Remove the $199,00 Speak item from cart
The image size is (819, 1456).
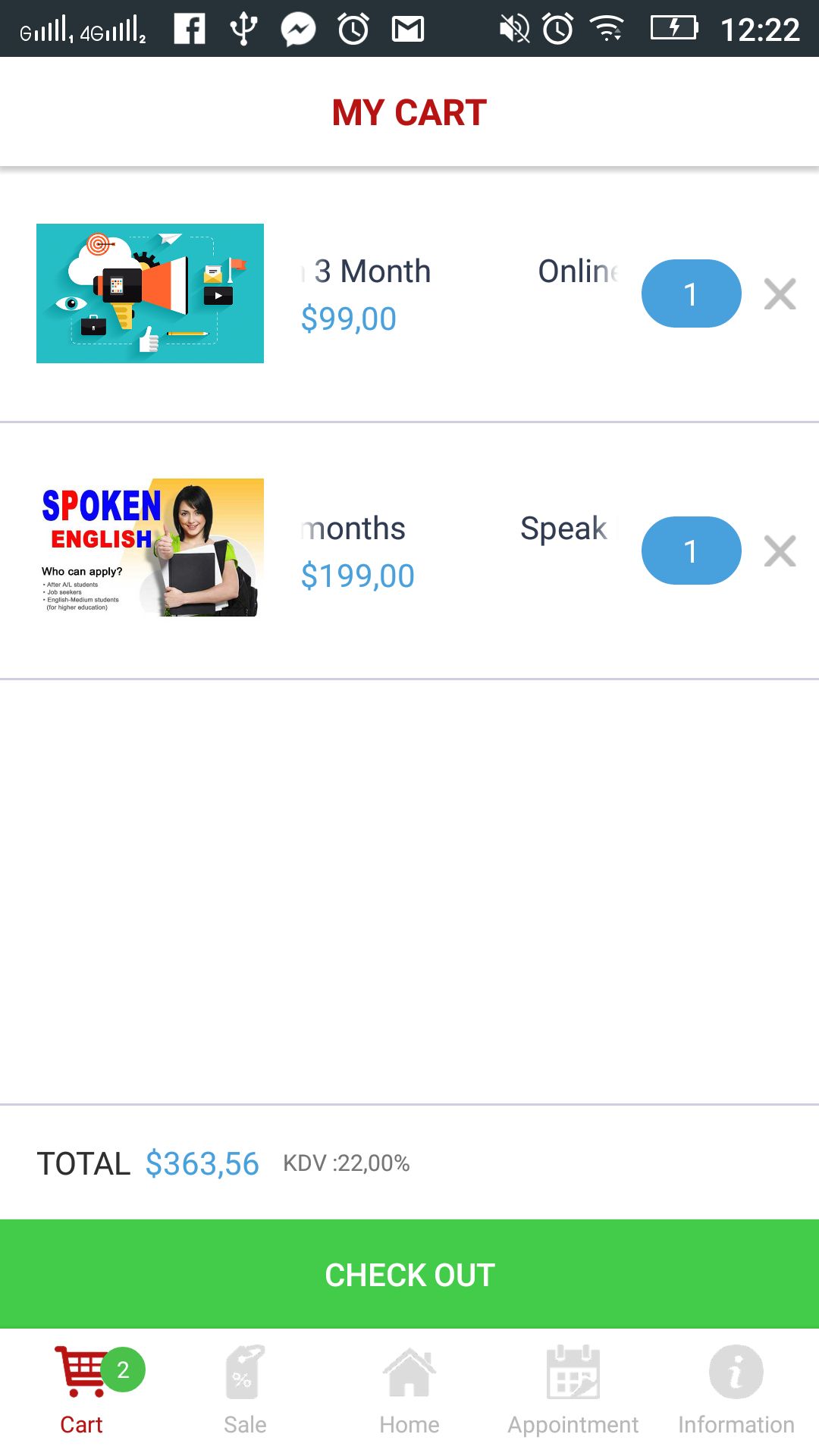tap(780, 551)
